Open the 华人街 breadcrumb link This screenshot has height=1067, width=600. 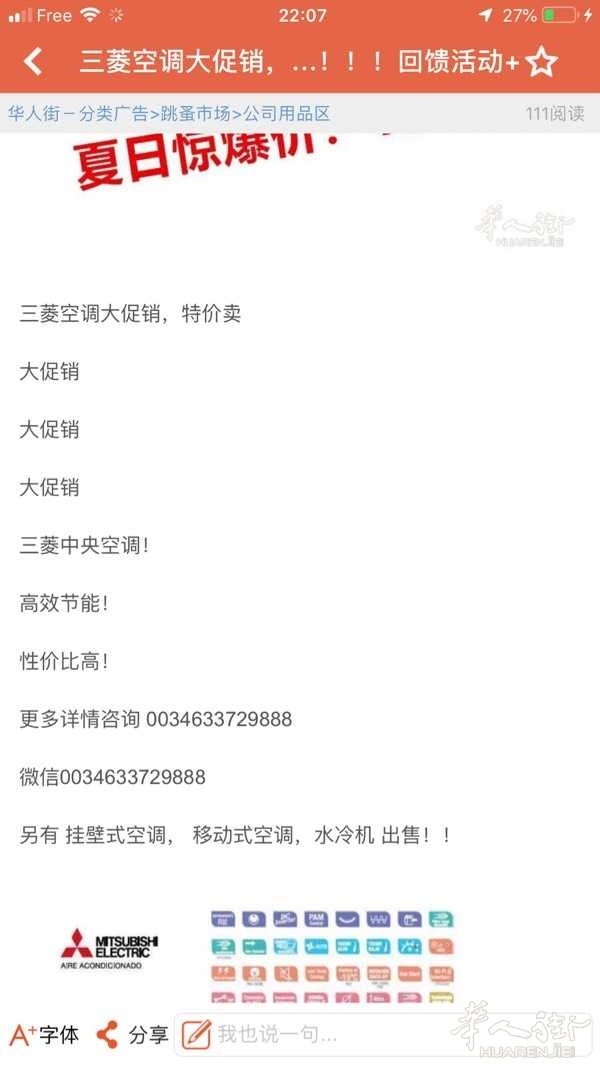(x=34, y=114)
